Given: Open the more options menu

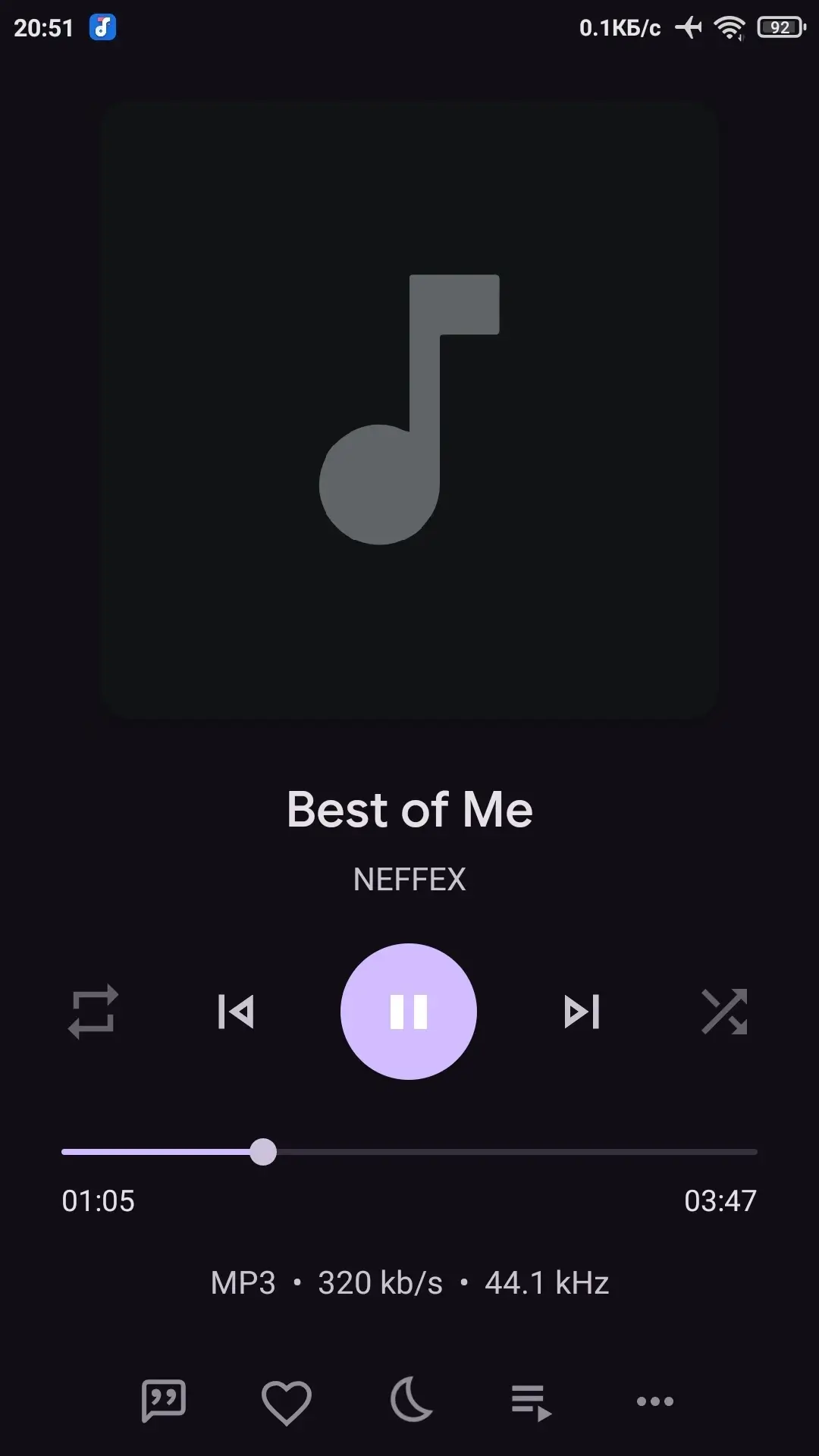Looking at the screenshot, I should click(655, 1401).
